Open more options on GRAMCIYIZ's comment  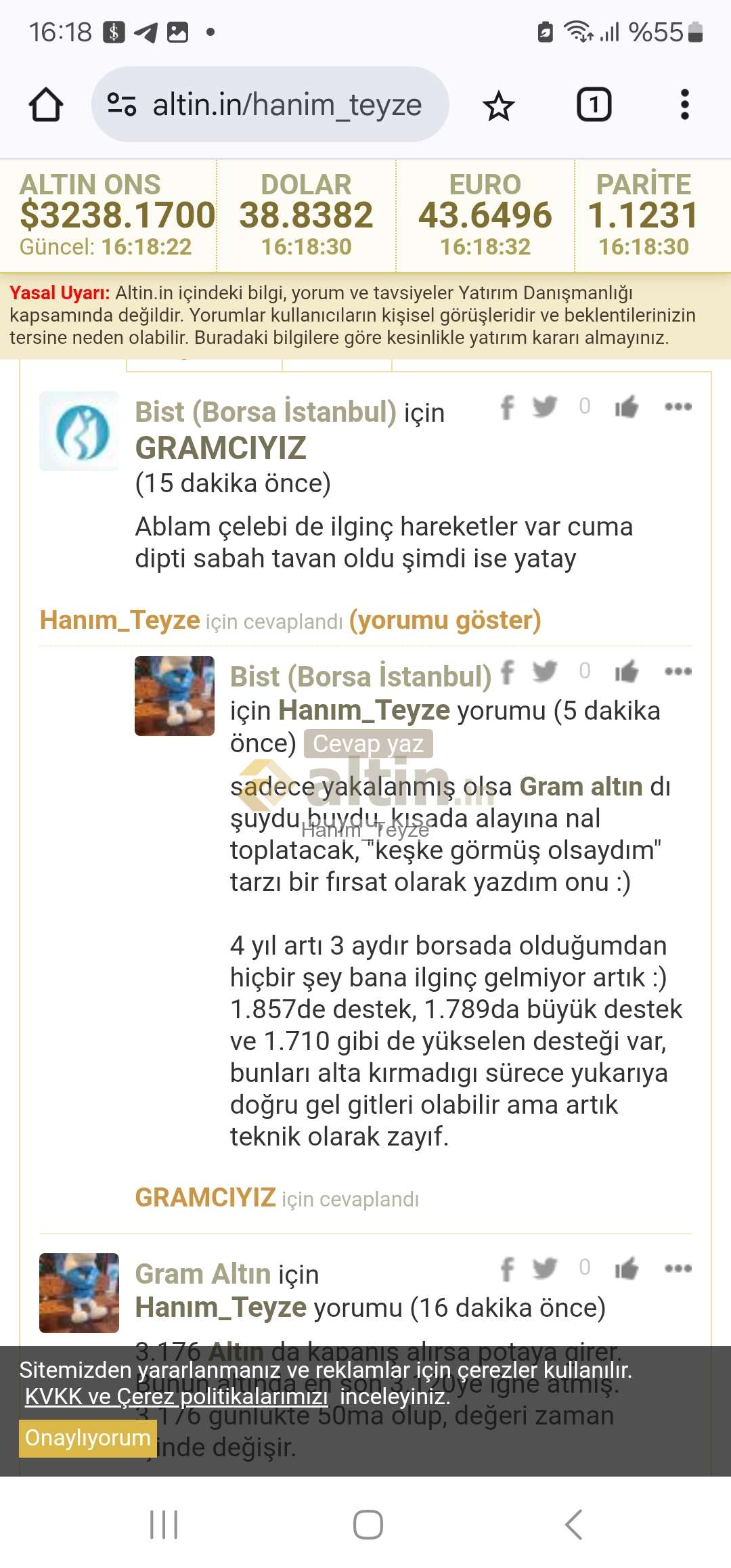[678, 407]
